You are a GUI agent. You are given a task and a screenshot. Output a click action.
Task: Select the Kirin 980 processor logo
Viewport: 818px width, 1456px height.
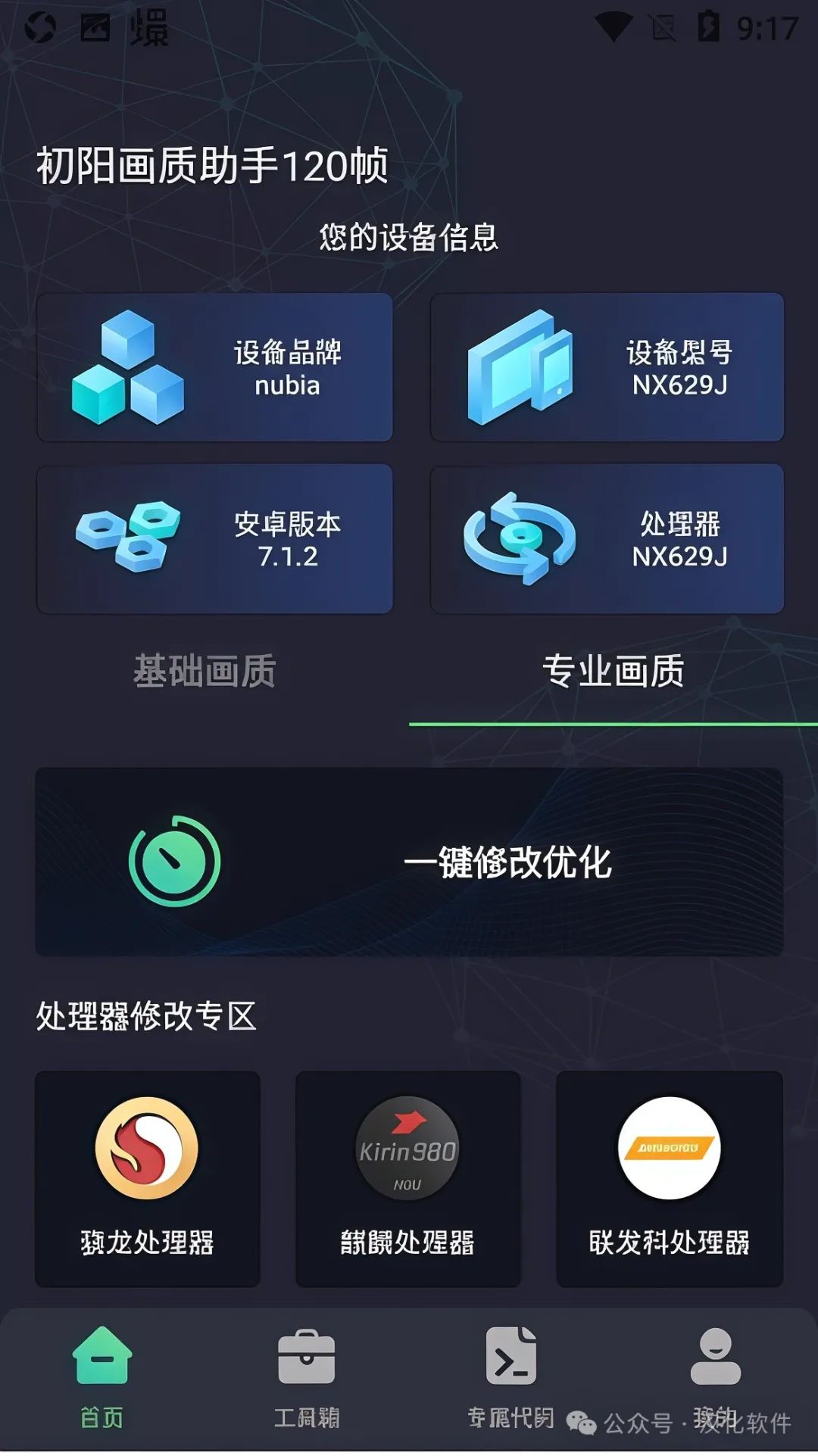coord(407,1151)
